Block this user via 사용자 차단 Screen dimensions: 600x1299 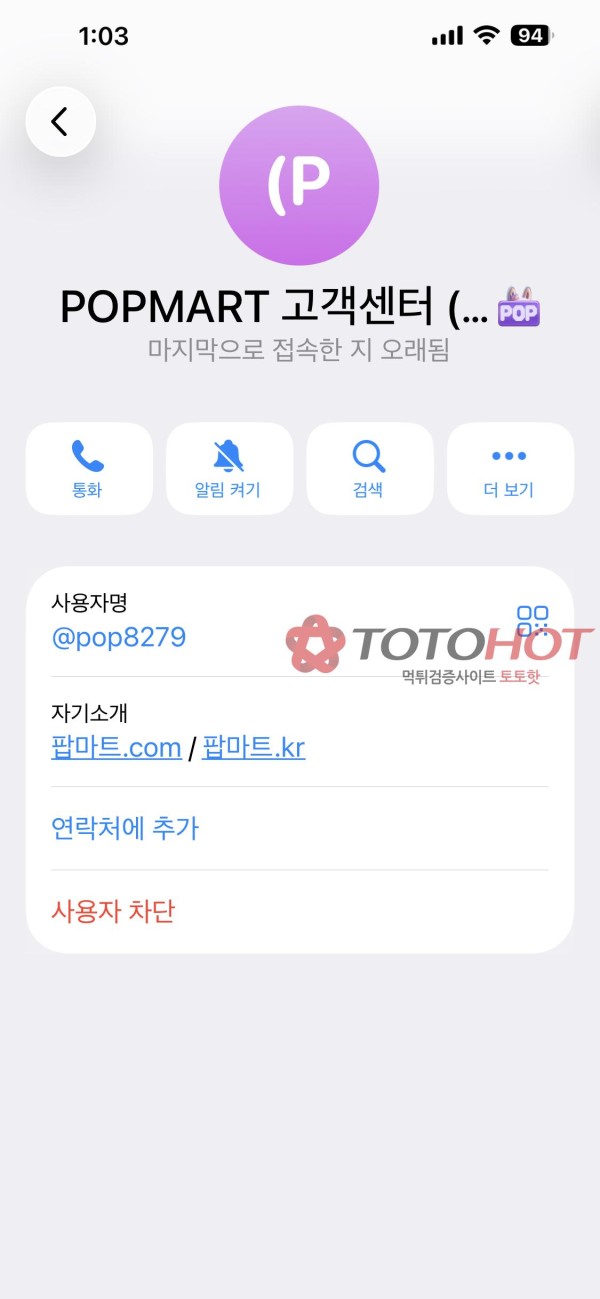[113, 911]
